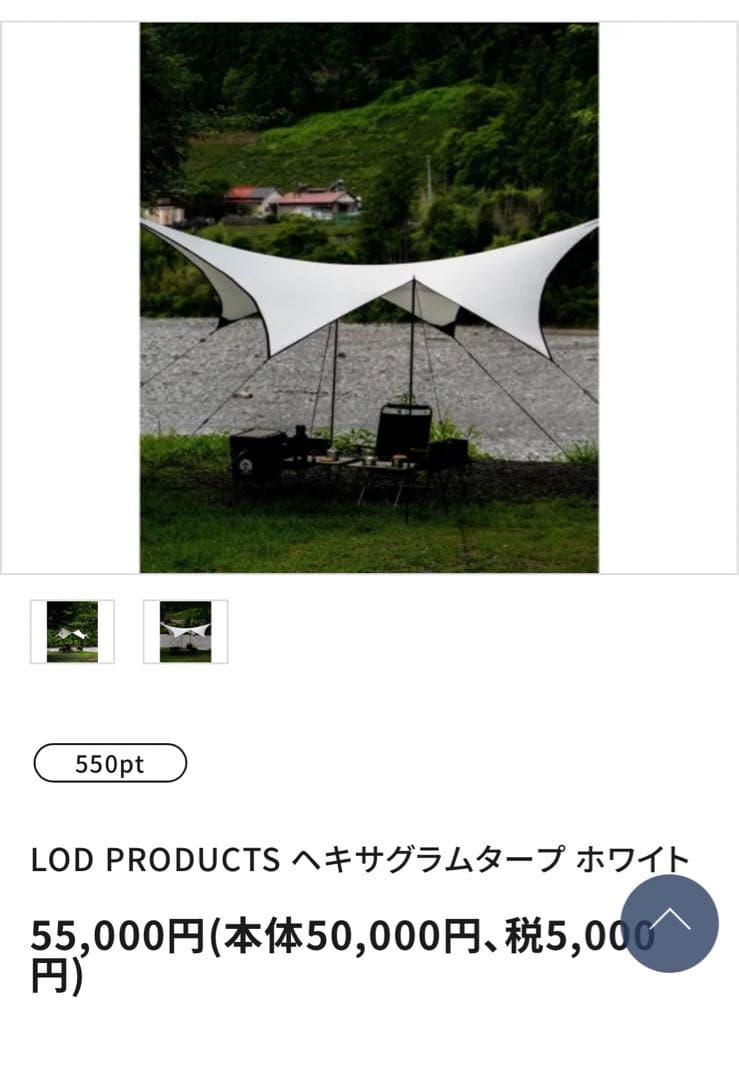Click the points indicator above the title
The width and height of the screenshot is (739, 1080).
pos(109,764)
